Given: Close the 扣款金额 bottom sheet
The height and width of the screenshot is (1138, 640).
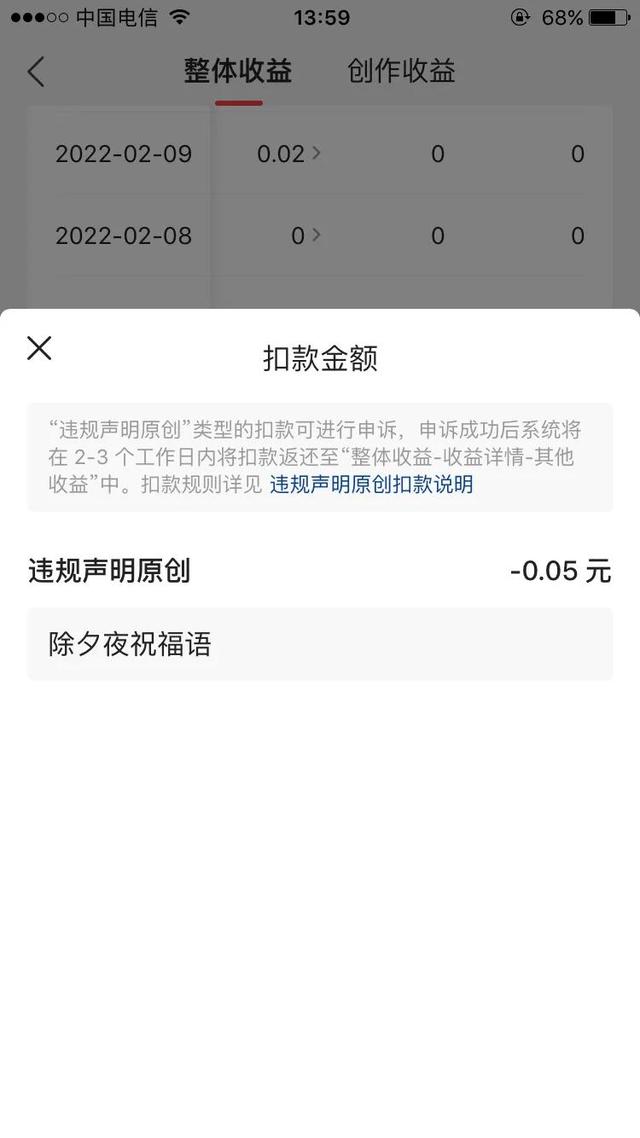Looking at the screenshot, I should [x=39, y=348].
